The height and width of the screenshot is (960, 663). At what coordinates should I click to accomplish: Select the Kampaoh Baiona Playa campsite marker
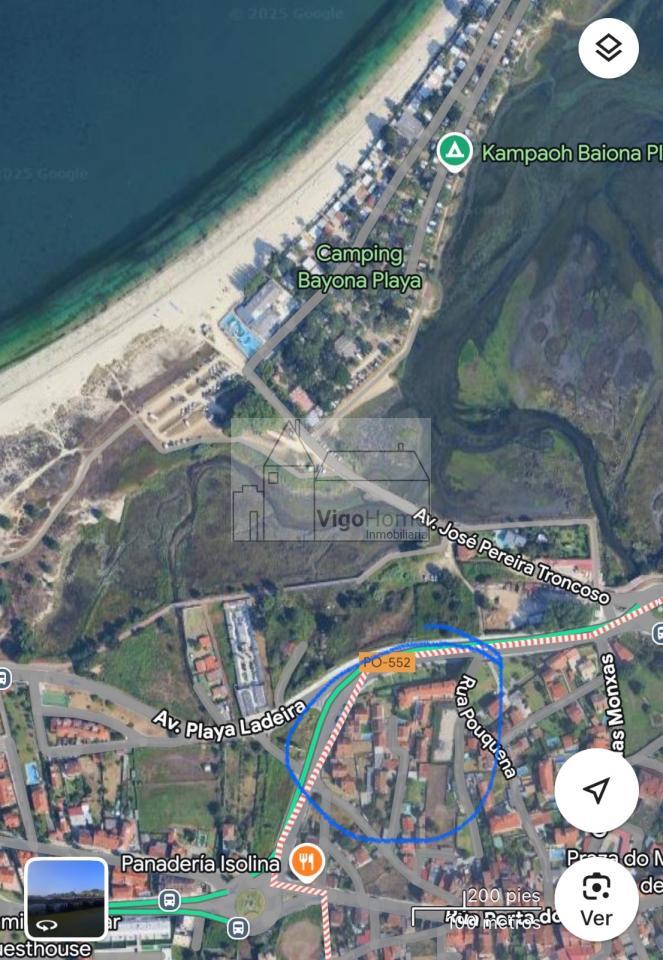coord(455,152)
